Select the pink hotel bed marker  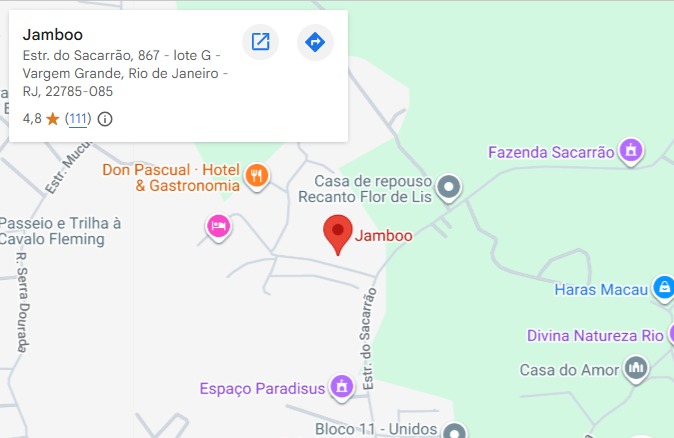[x=219, y=227]
